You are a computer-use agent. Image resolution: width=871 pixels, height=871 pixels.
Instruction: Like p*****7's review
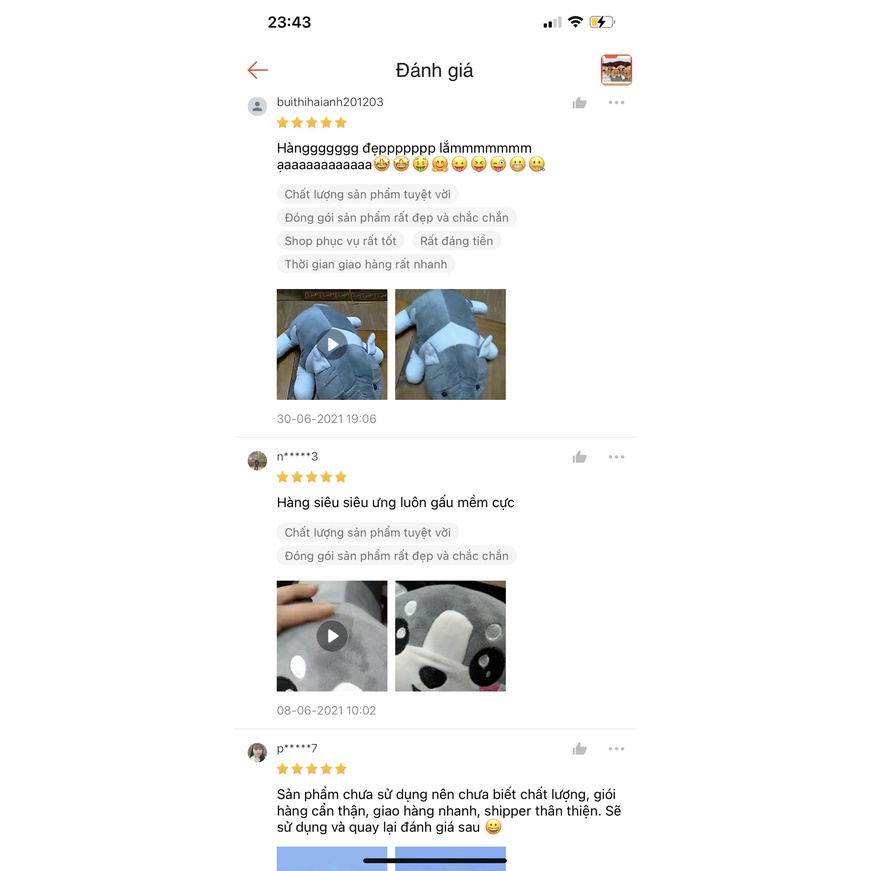point(579,749)
